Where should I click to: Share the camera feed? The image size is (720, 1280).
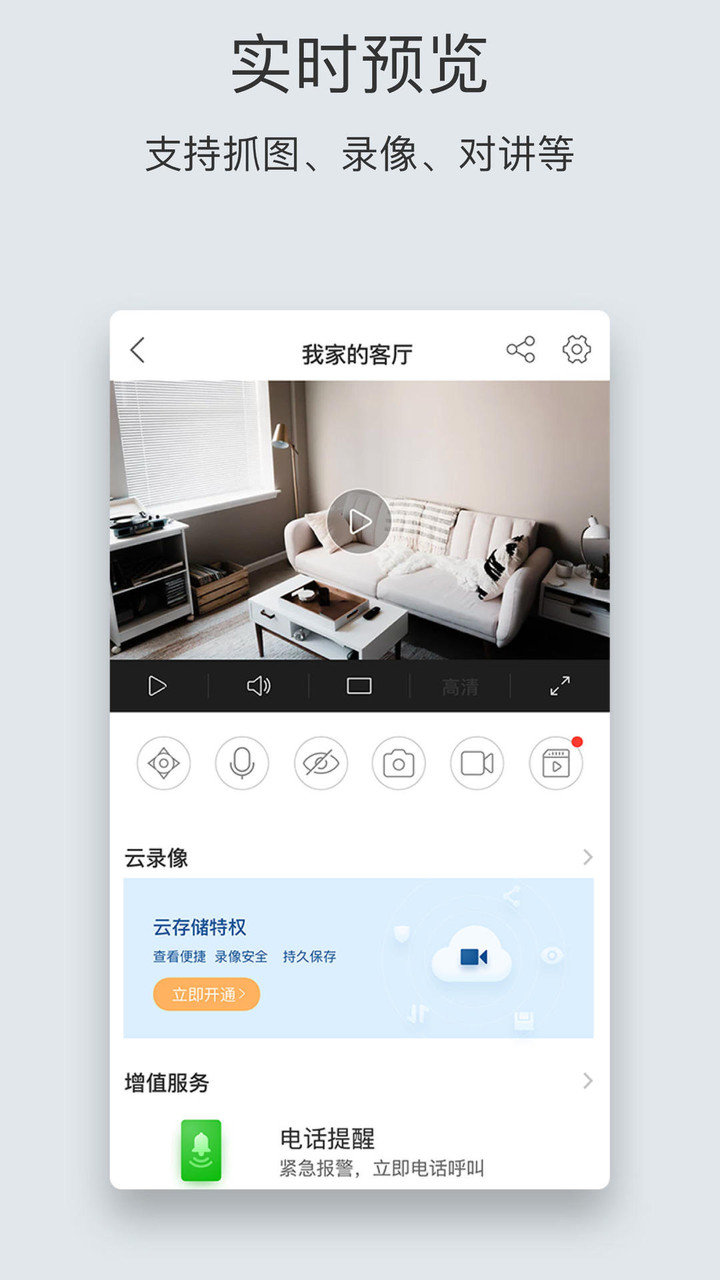pyautogui.click(x=520, y=350)
